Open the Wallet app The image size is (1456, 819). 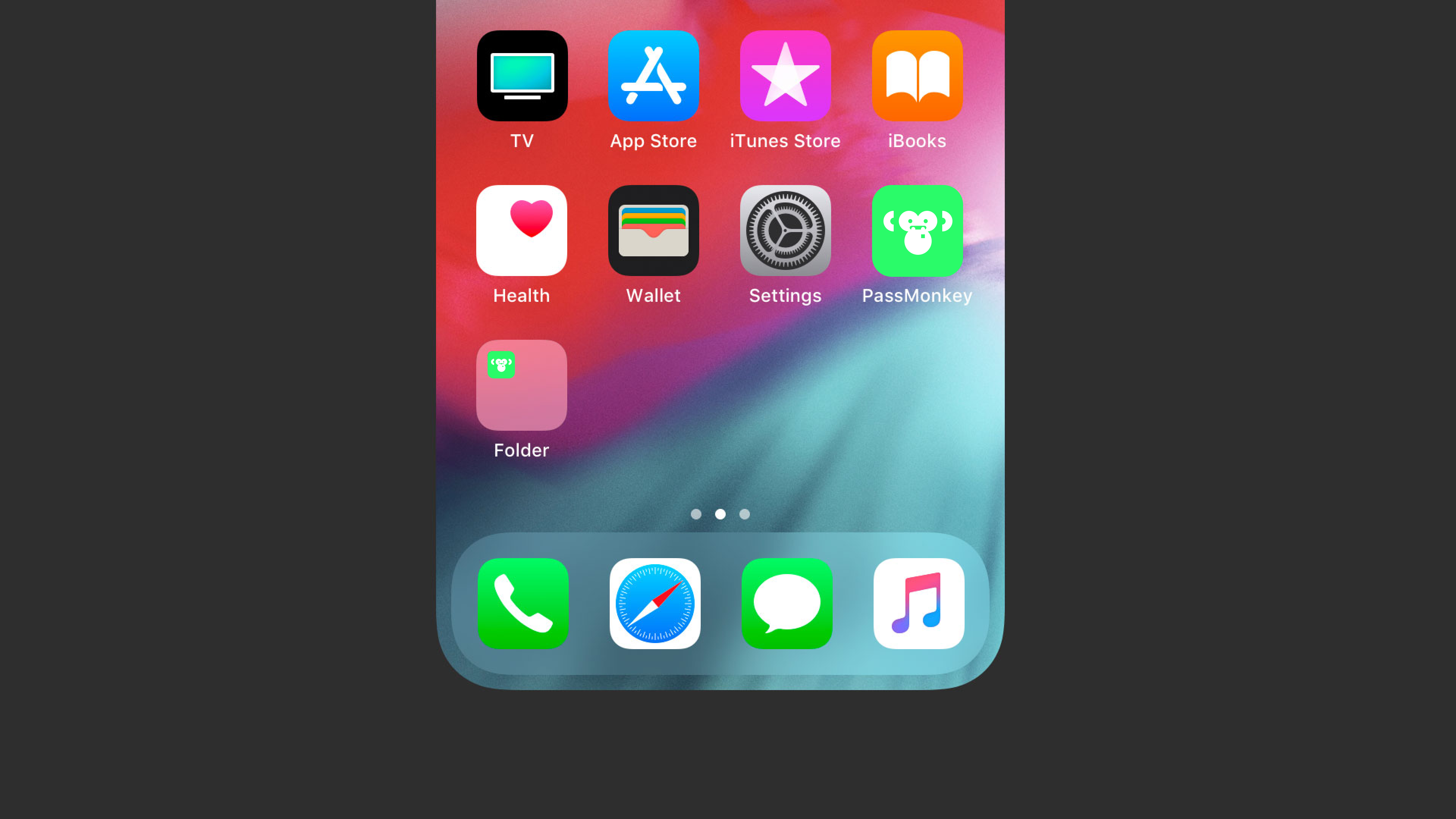coord(653,231)
